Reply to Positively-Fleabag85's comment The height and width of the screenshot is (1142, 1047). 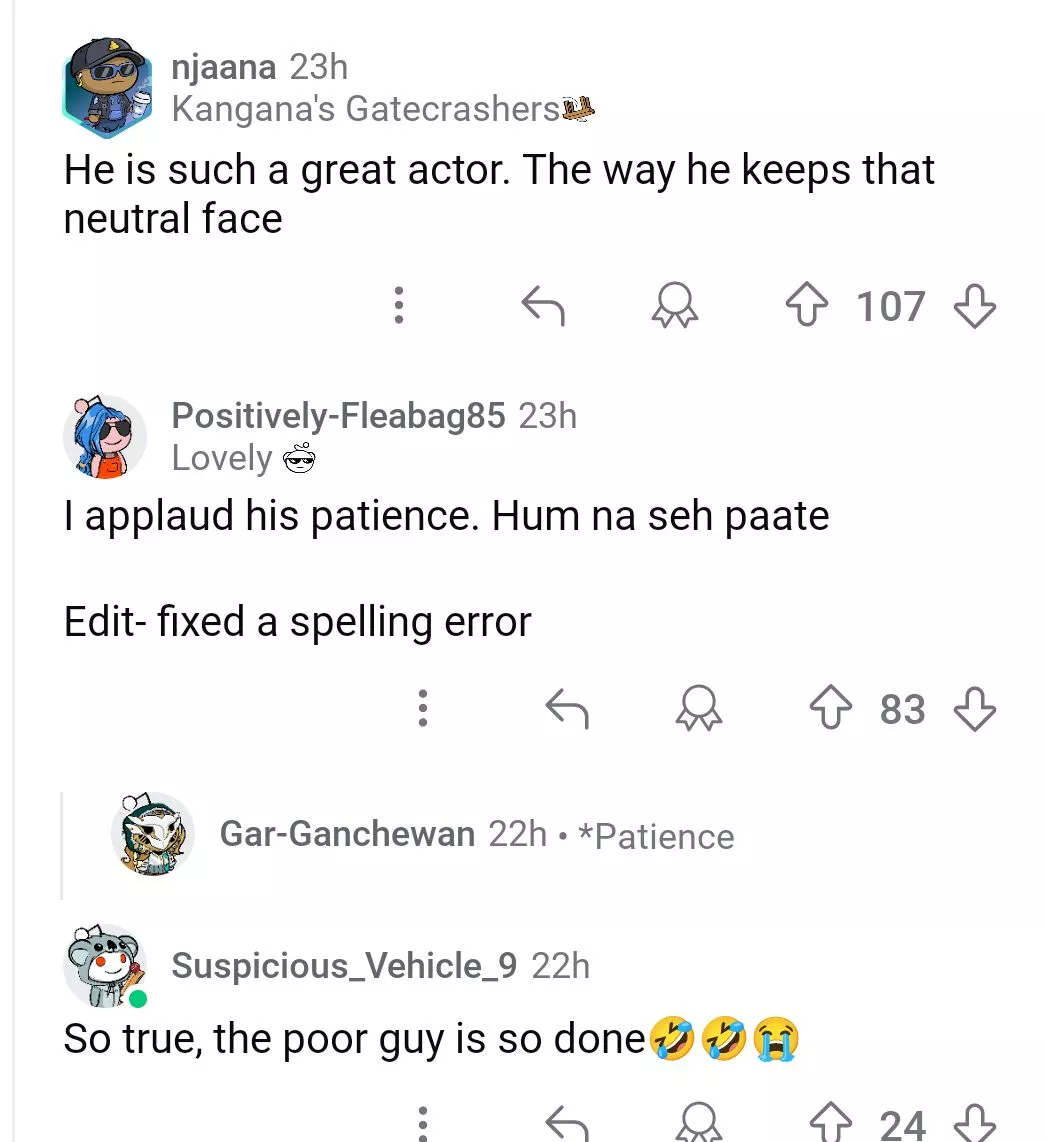pos(568,709)
